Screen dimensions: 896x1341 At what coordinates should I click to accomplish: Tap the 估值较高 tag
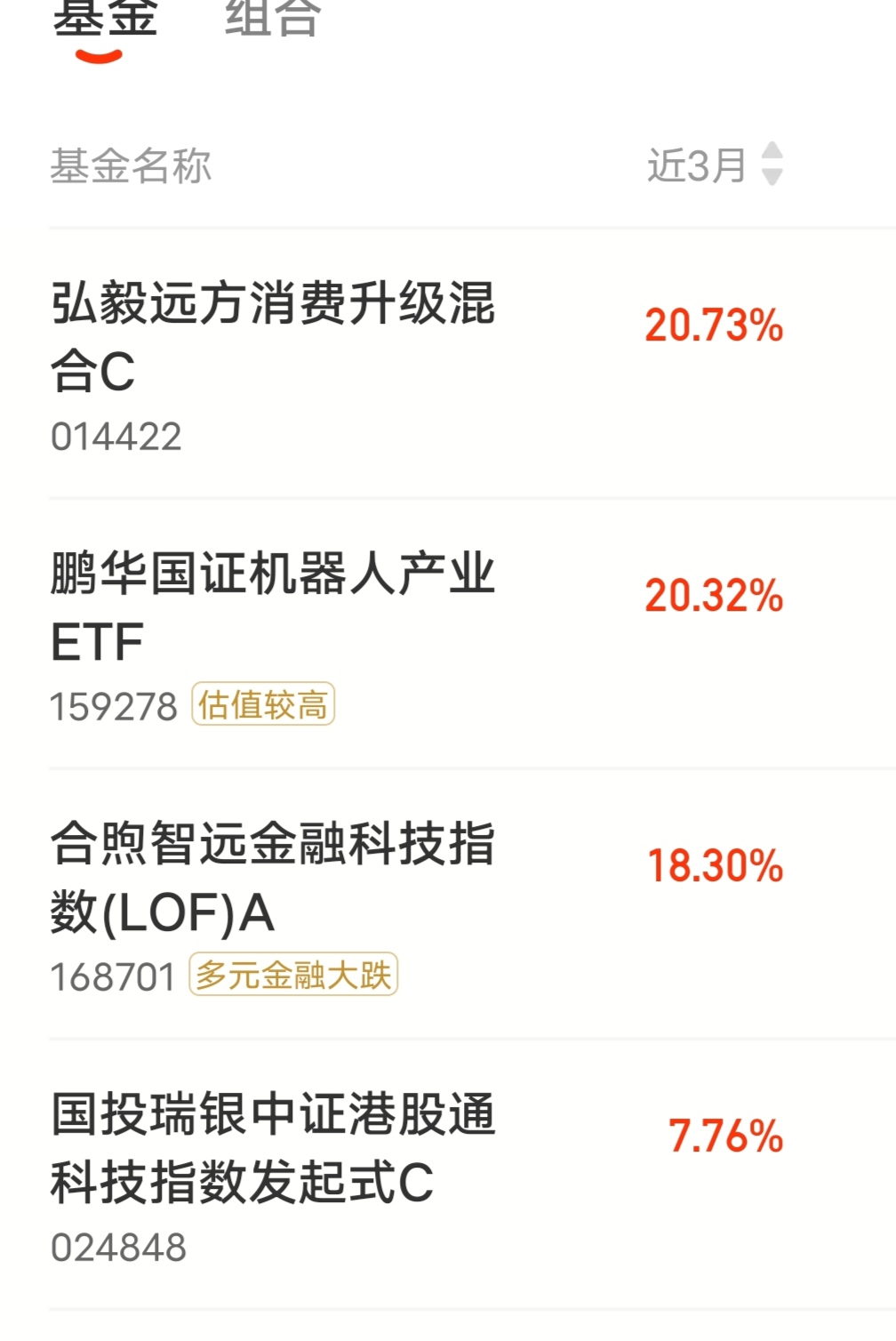click(x=263, y=705)
